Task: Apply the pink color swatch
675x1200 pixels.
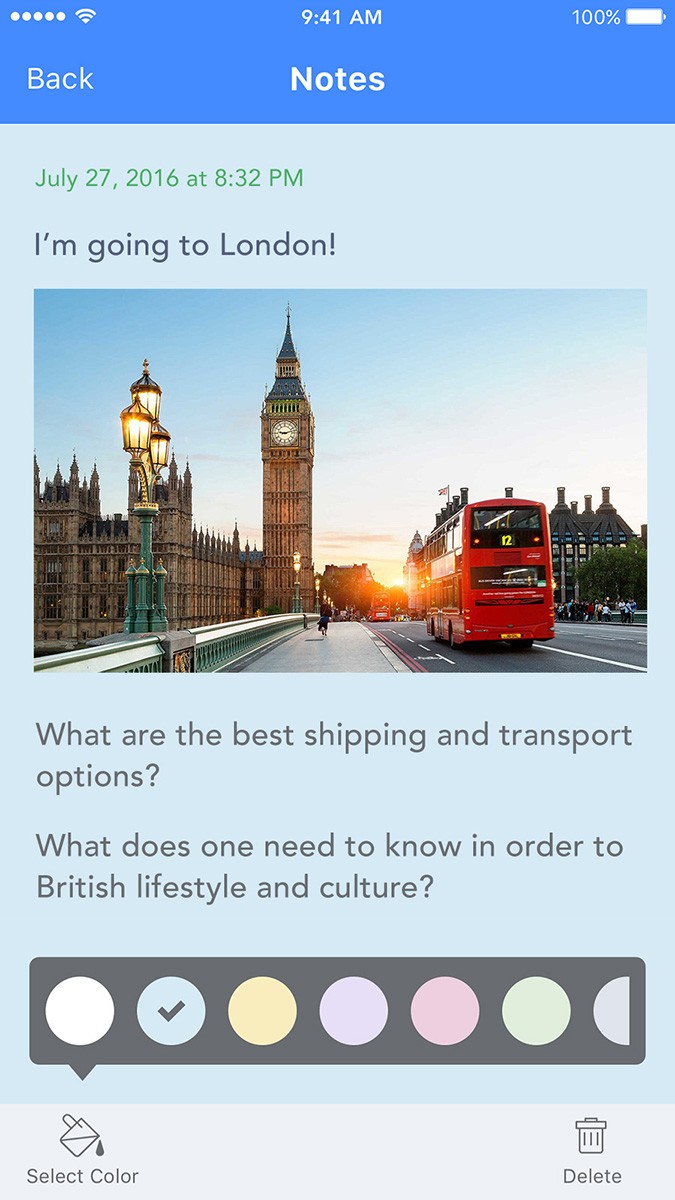Action: click(x=445, y=1011)
